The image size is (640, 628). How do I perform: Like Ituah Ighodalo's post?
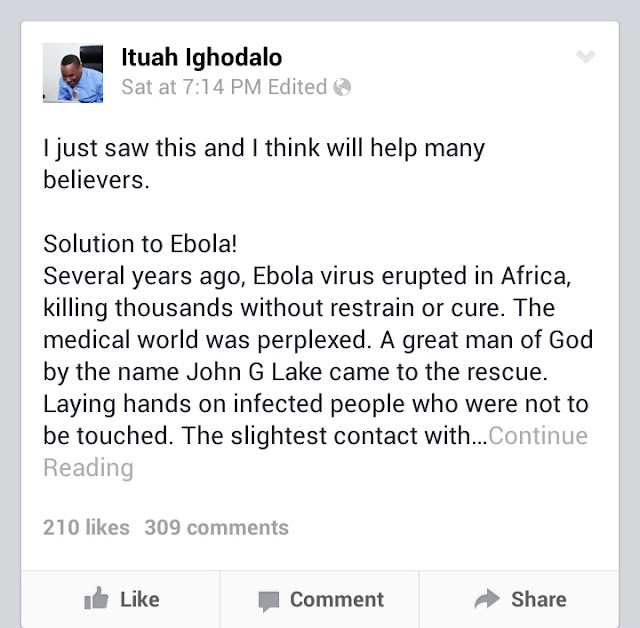[x=122, y=599]
